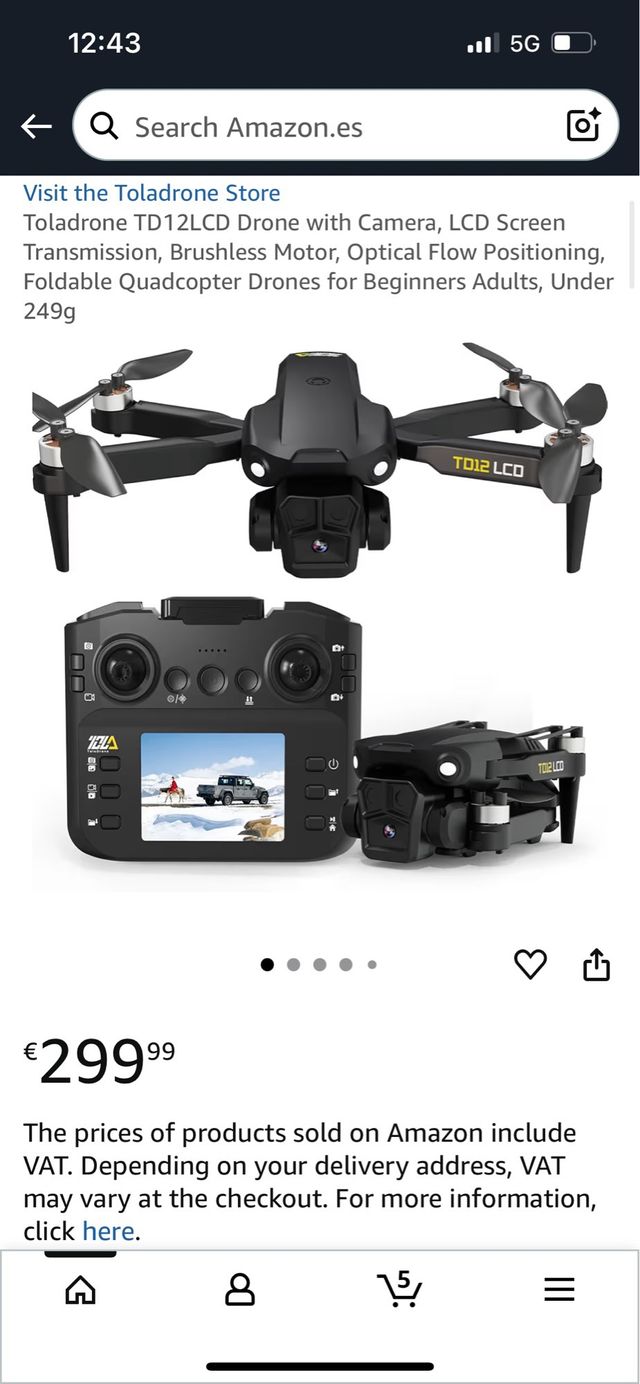Go back using the arrow
This screenshot has height=1384, width=640.
(36, 126)
